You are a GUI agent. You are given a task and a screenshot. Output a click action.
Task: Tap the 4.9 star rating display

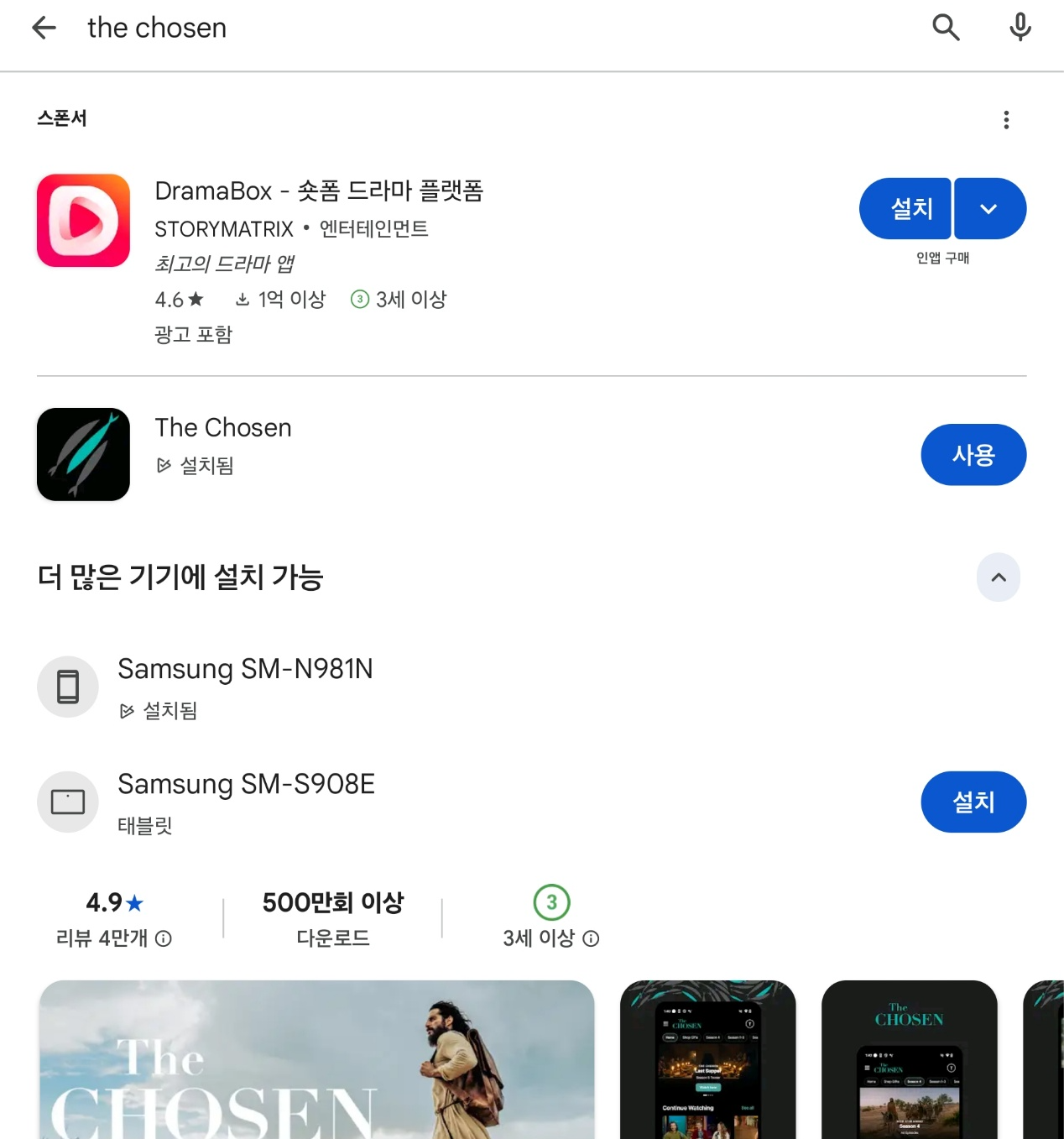114,903
